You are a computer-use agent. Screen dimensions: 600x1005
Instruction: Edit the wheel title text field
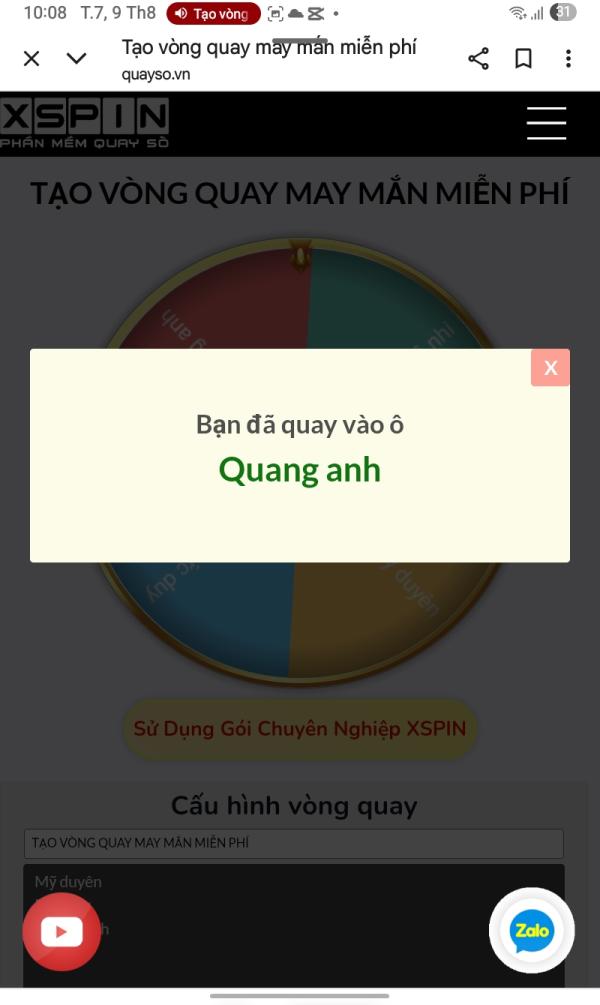pos(293,843)
